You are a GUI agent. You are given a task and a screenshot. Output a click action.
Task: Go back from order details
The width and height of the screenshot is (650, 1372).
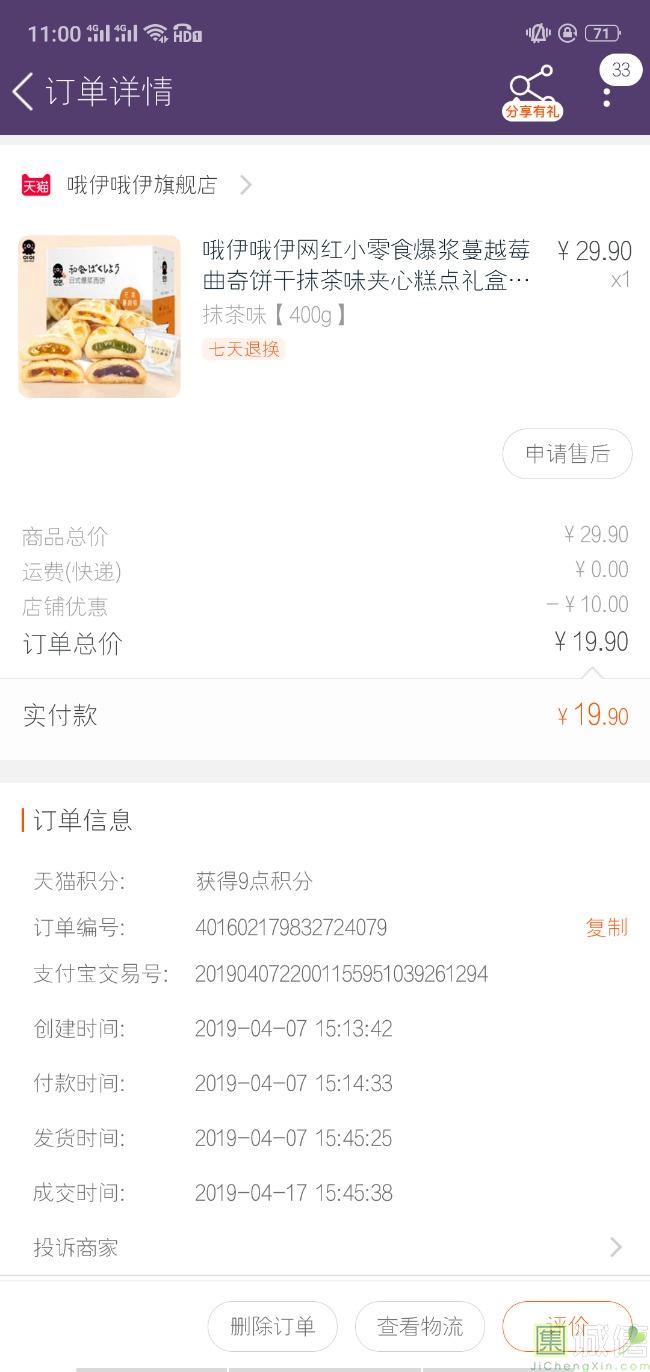tap(24, 91)
